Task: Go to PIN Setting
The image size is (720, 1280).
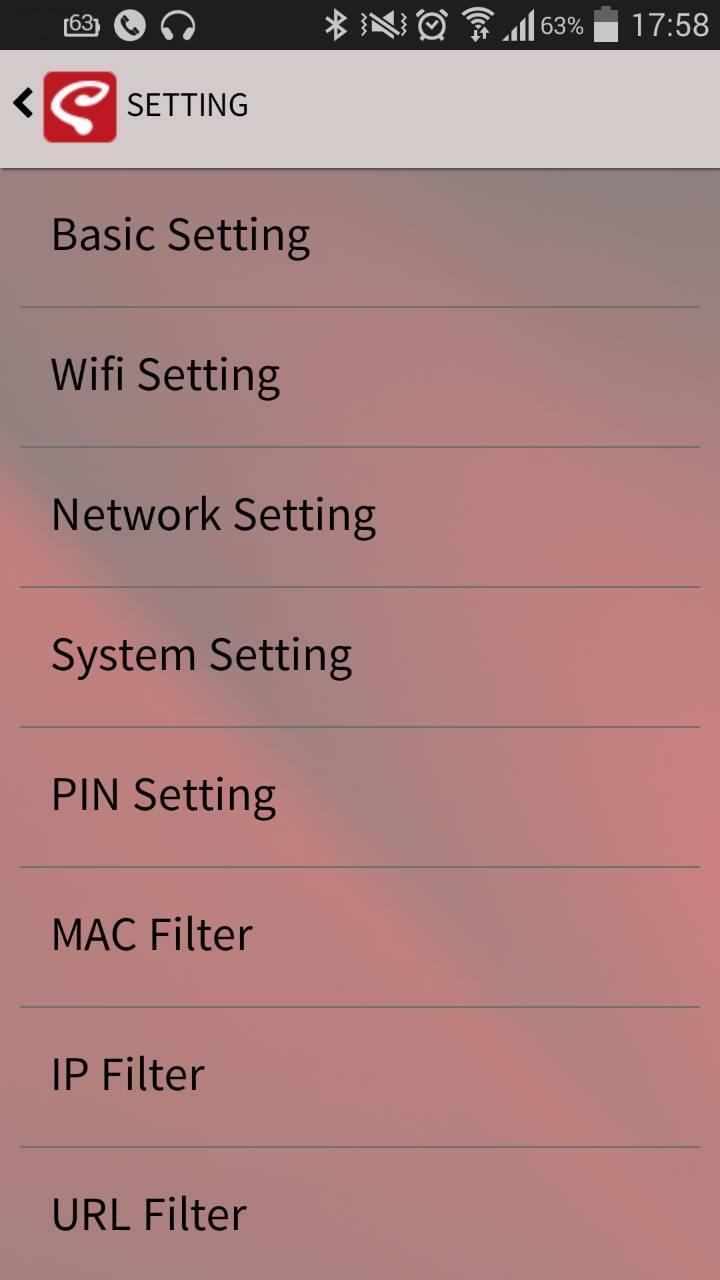Action: (x=163, y=796)
